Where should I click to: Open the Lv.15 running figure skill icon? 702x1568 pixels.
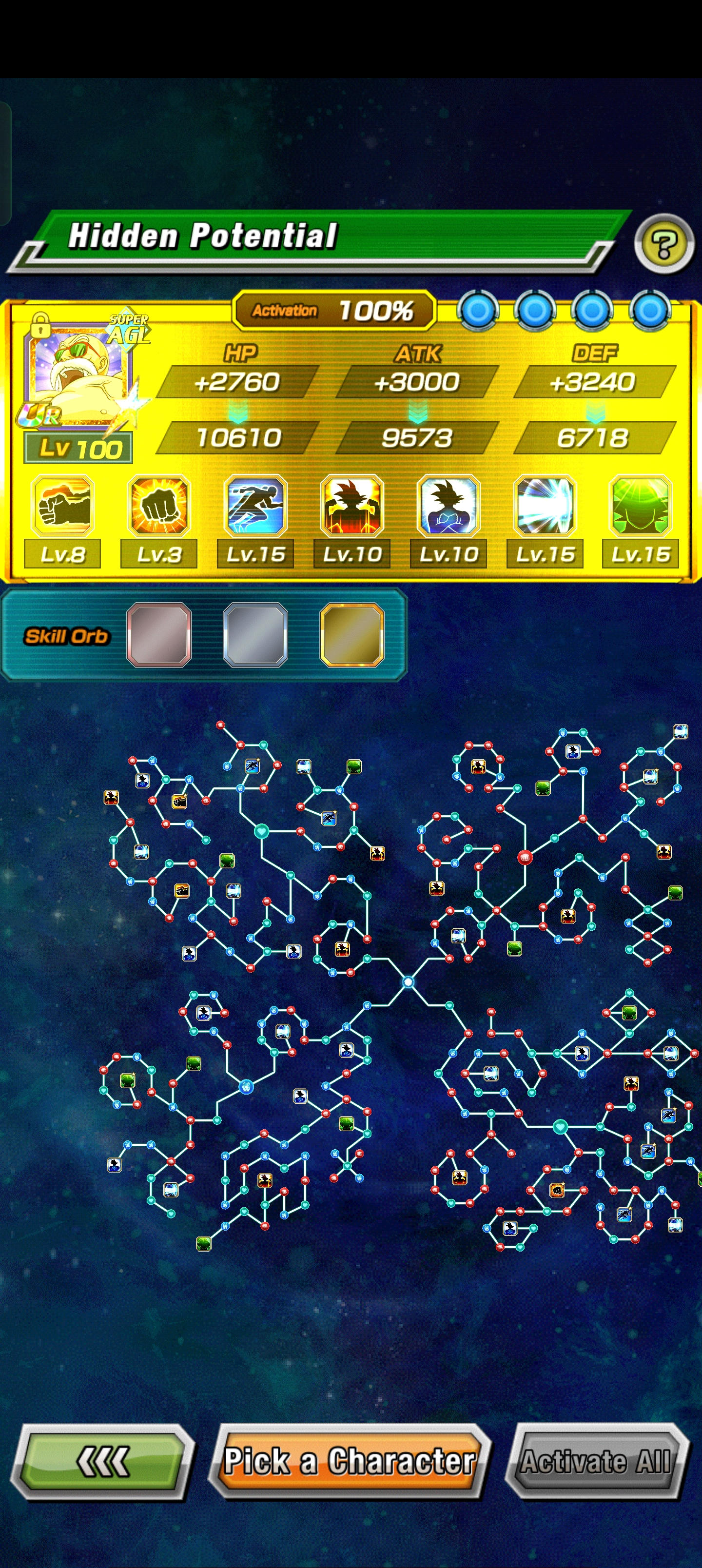tap(255, 506)
